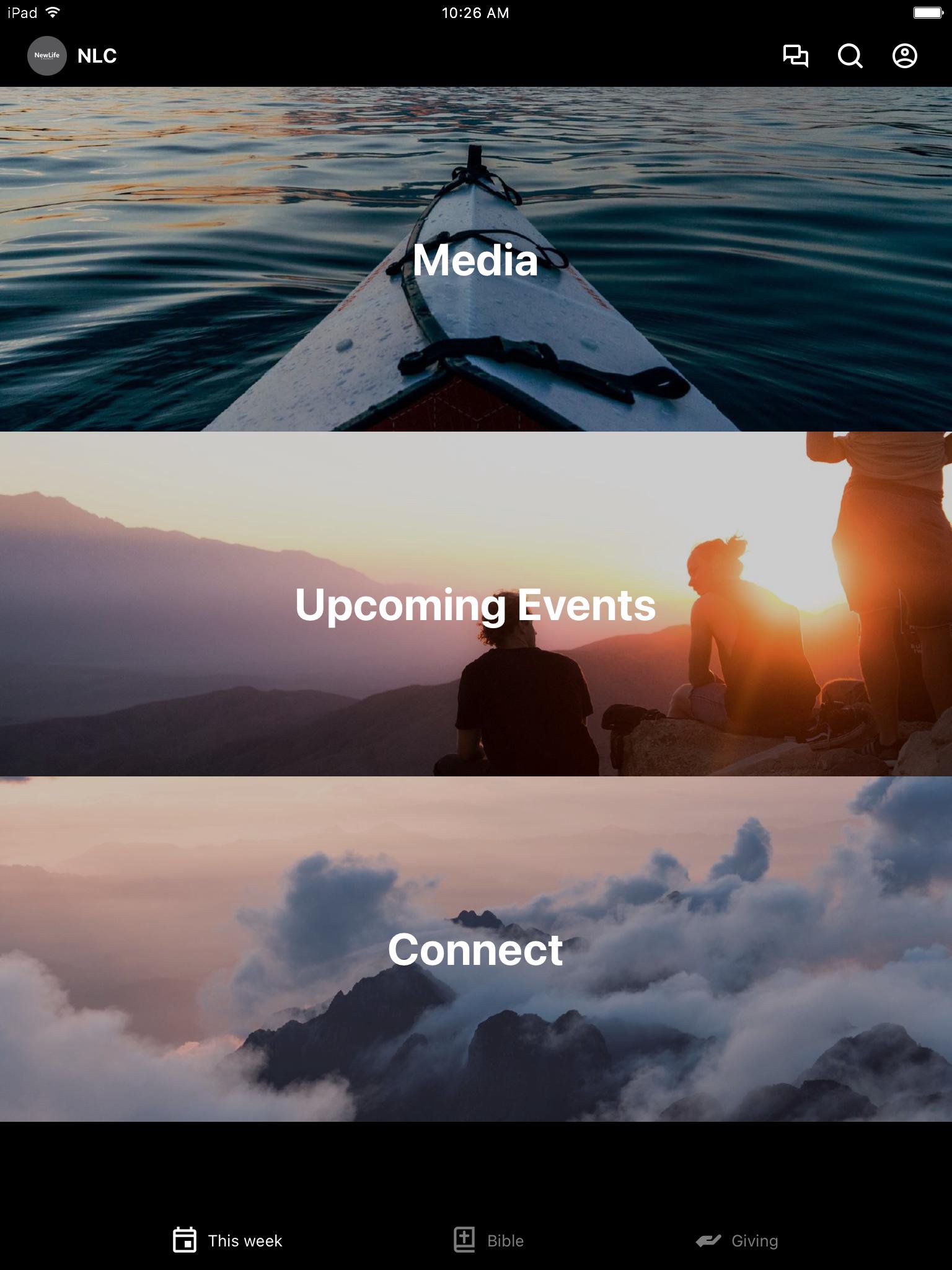View the Upcoming Events section

pos(475,604)
